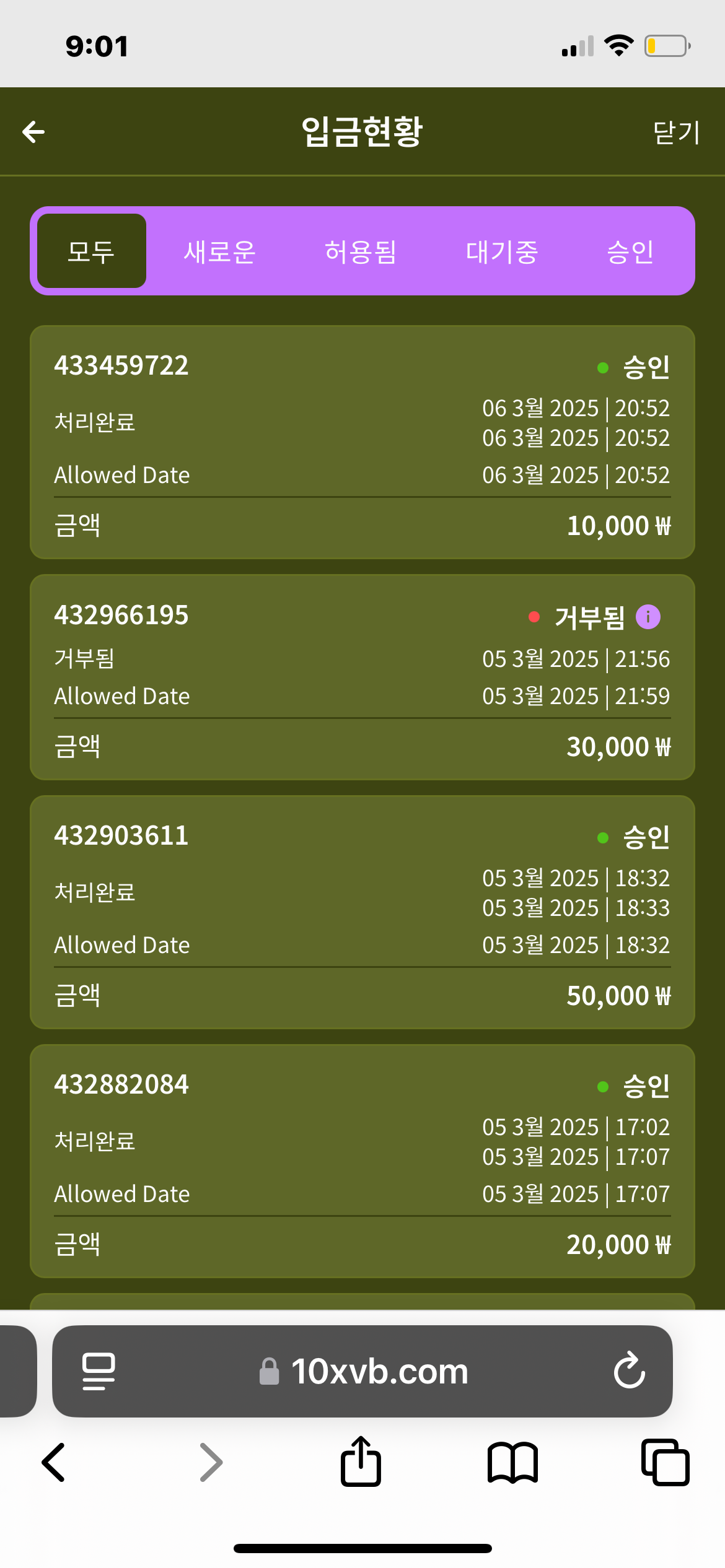View rejection info icon for deposit 432966195
This screenshot has width=725, height=1568.
[x=648, y=617]
